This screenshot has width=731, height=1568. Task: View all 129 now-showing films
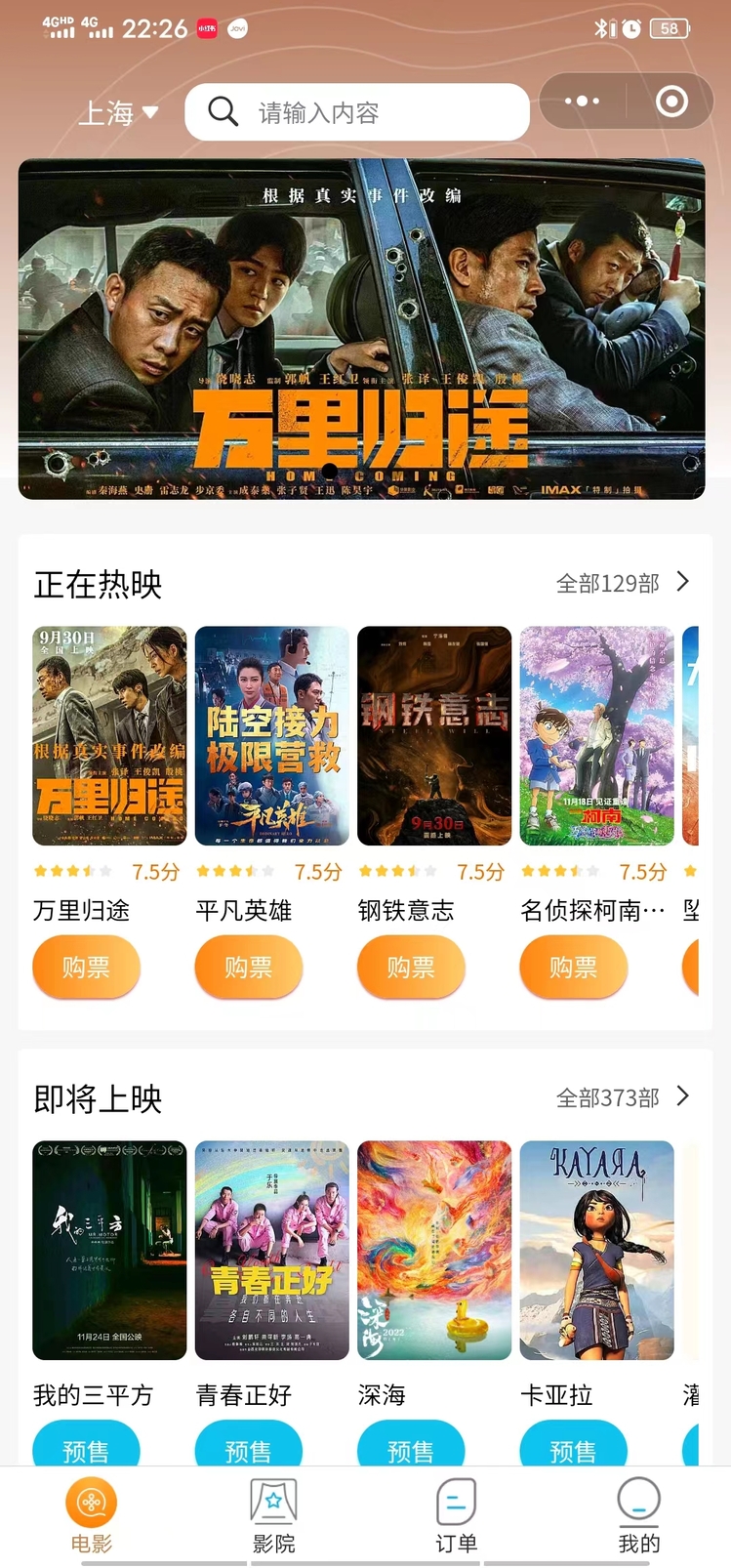(x=623, y=583)
